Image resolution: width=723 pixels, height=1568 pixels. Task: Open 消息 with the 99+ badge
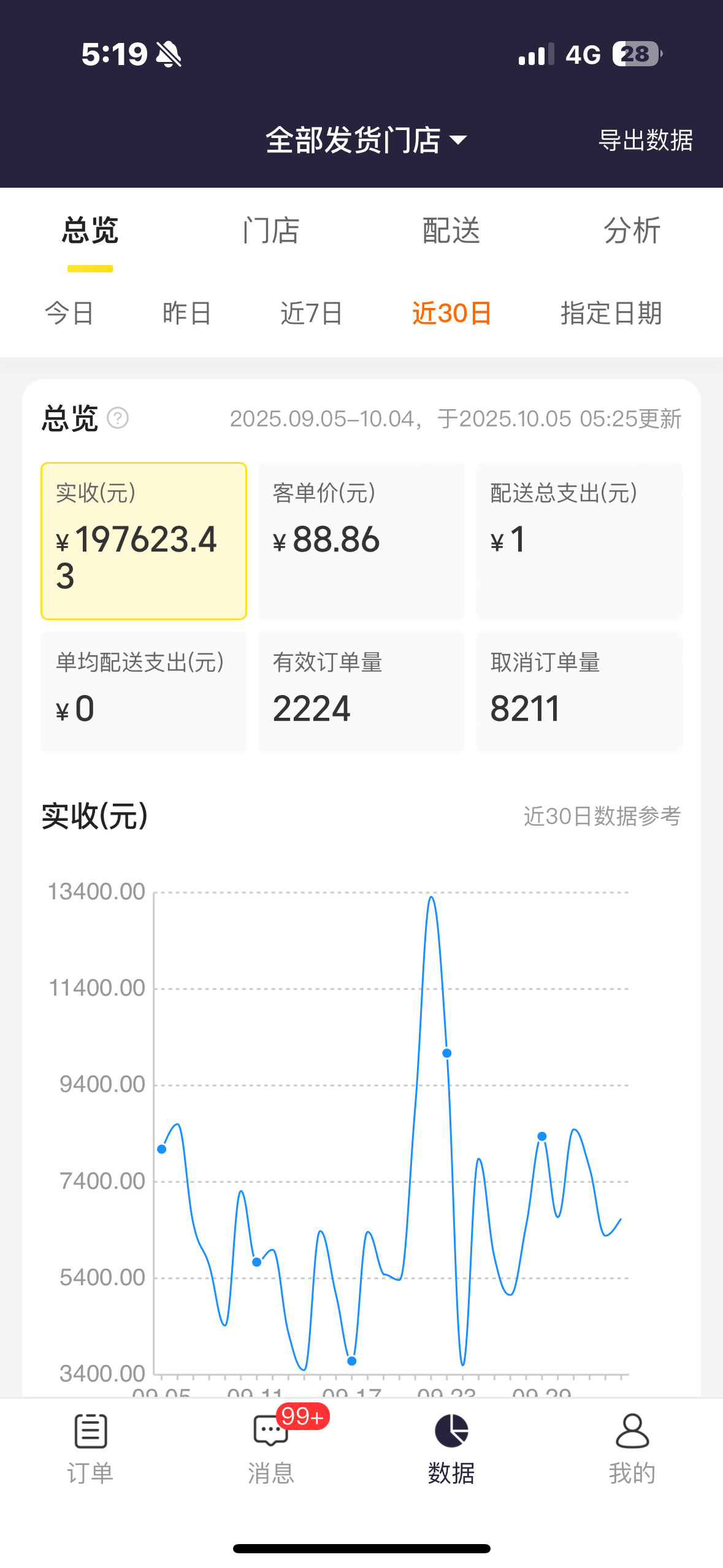271,1449
